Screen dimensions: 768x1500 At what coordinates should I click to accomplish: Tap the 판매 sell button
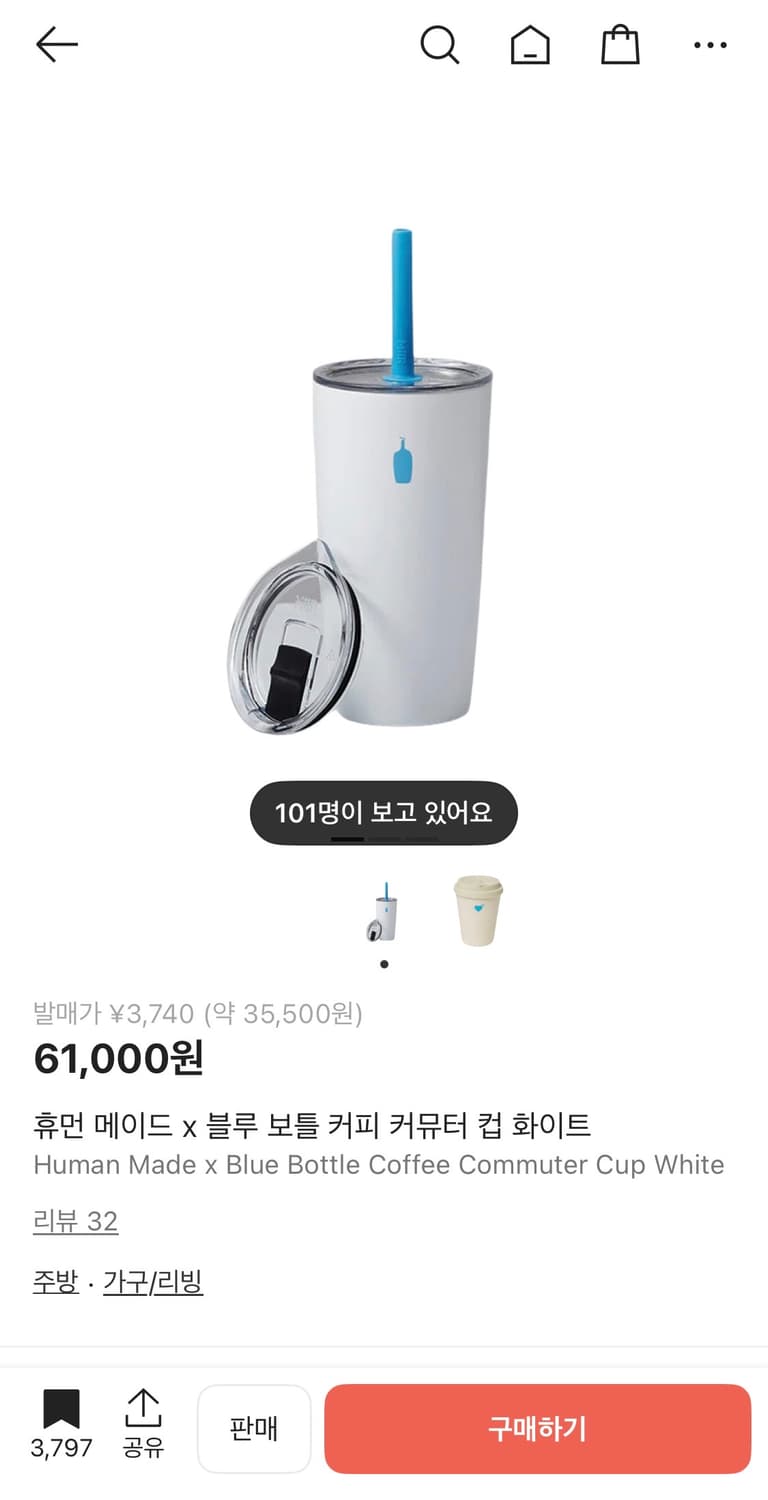[x=254, y=1428]
